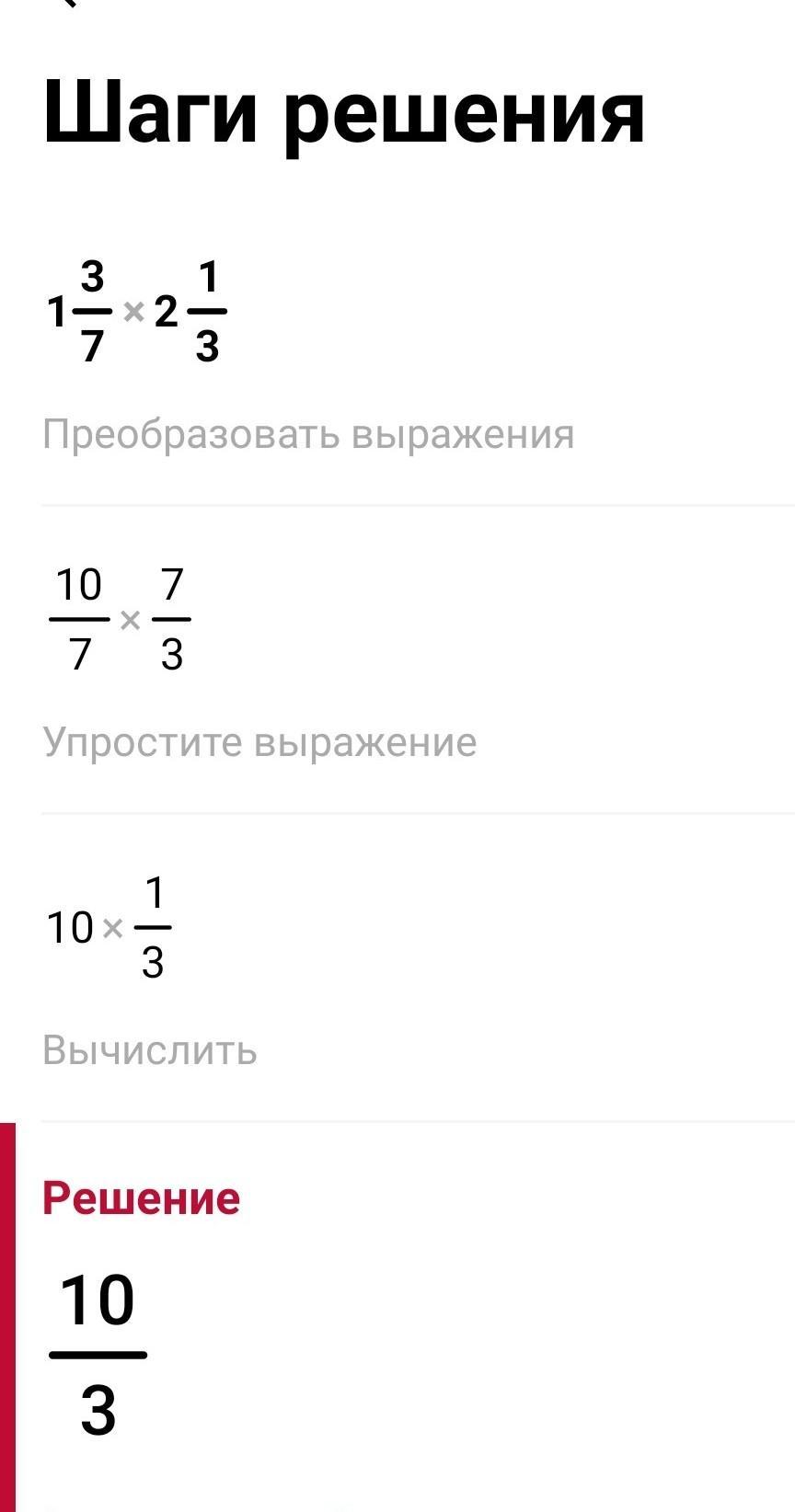The image size is (795, 1512).
Task: Expand the step «Преобразовать выражения»
Action: coord(308,434)
